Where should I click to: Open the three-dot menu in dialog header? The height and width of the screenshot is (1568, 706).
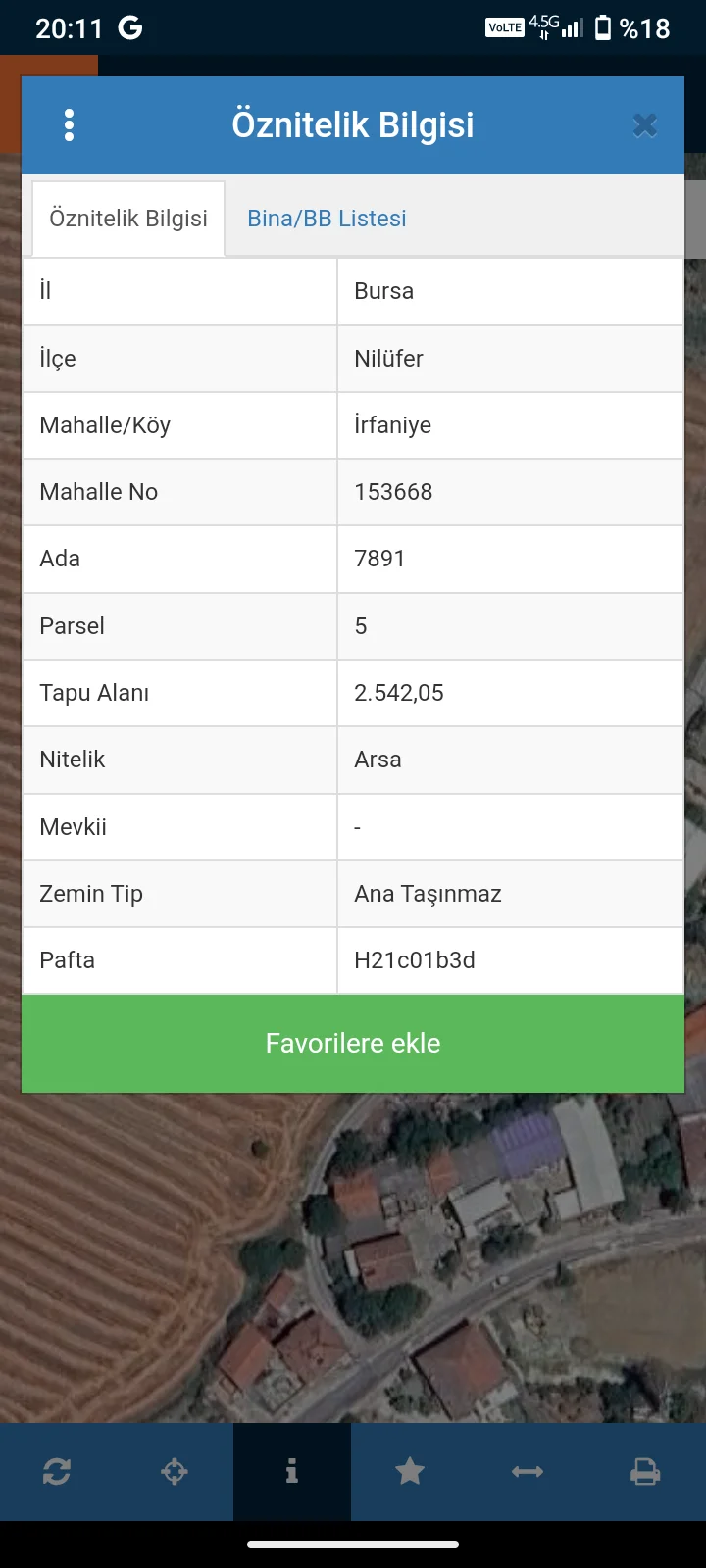point(69,124)
